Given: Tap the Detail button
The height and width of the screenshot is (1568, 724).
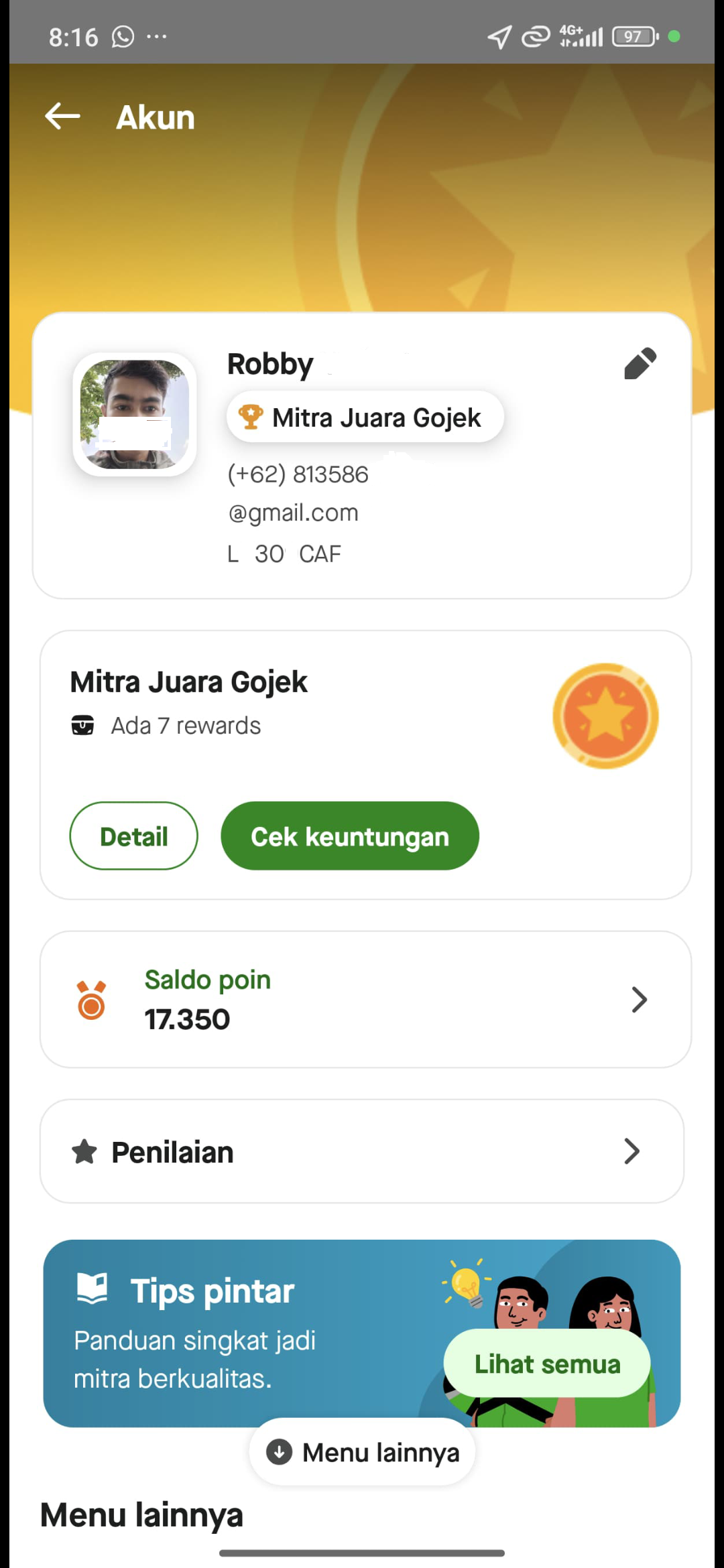Looking at the screenshot, I should coord(133,836).
